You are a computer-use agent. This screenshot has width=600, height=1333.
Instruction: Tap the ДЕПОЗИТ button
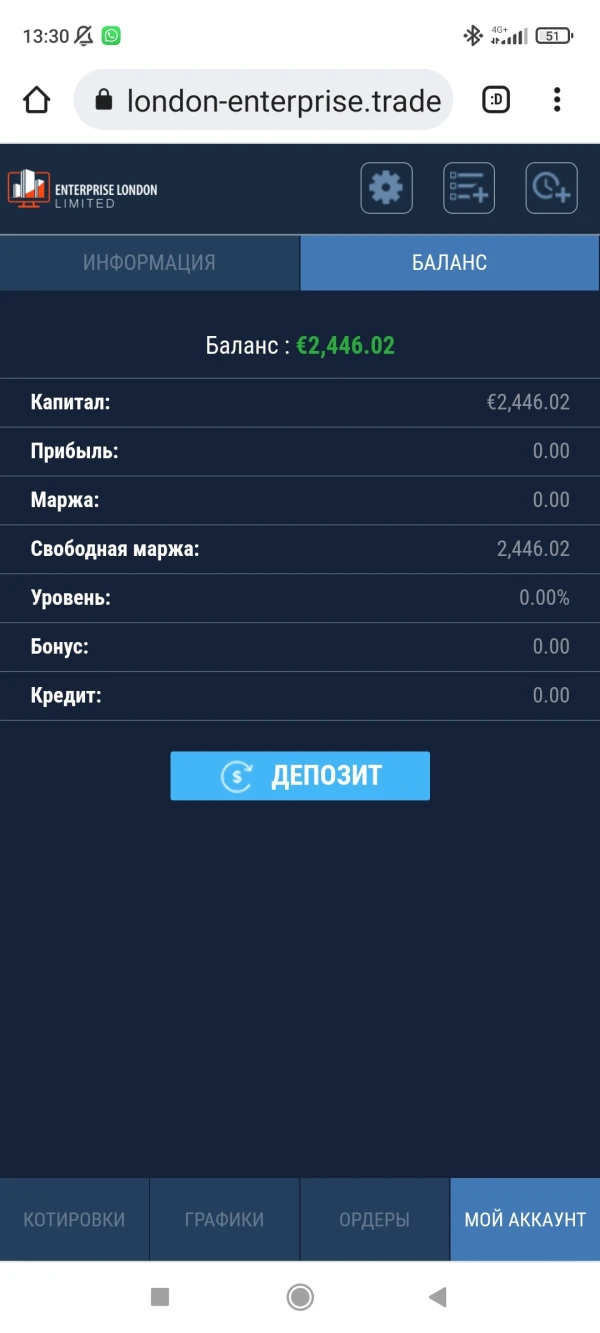pos(300,776)
